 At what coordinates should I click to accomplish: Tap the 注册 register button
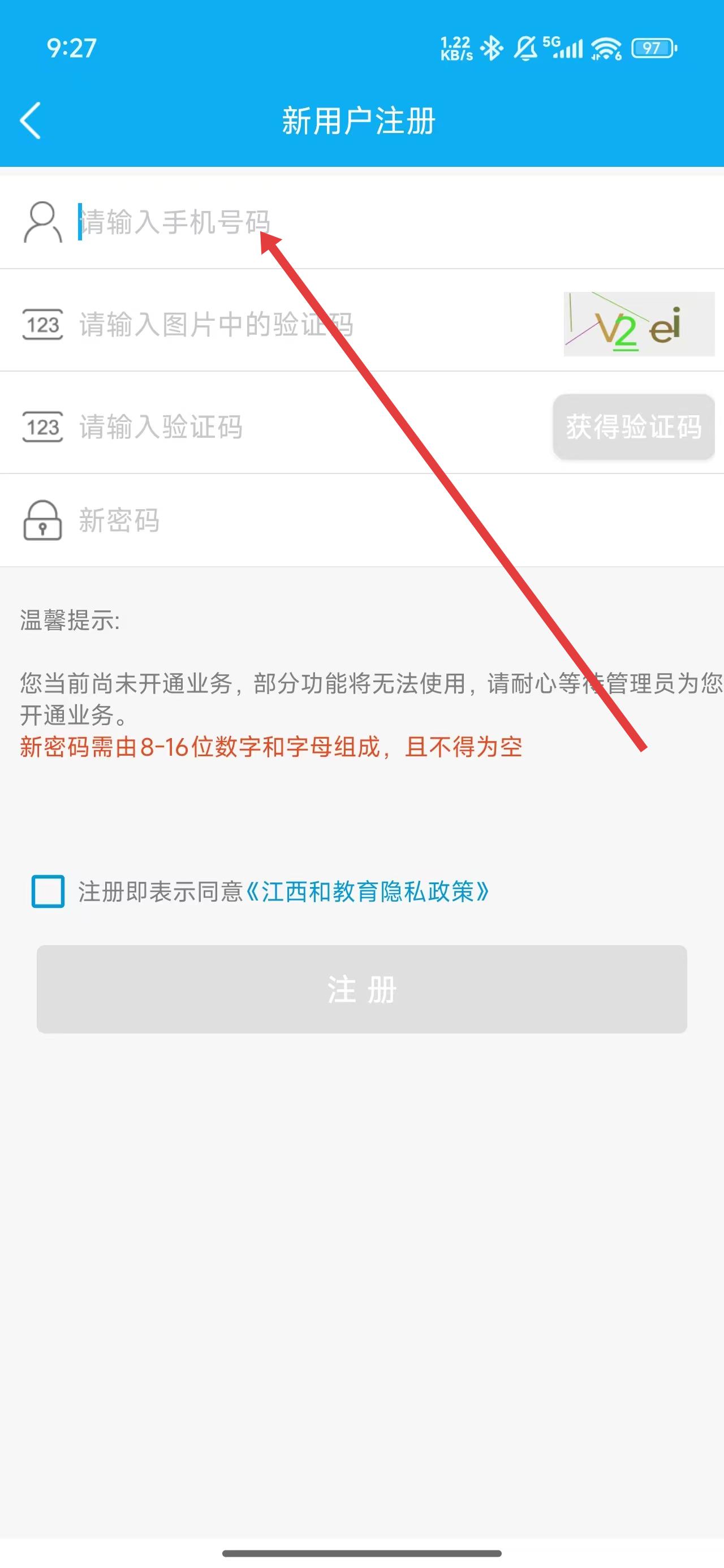pos(361,989)
